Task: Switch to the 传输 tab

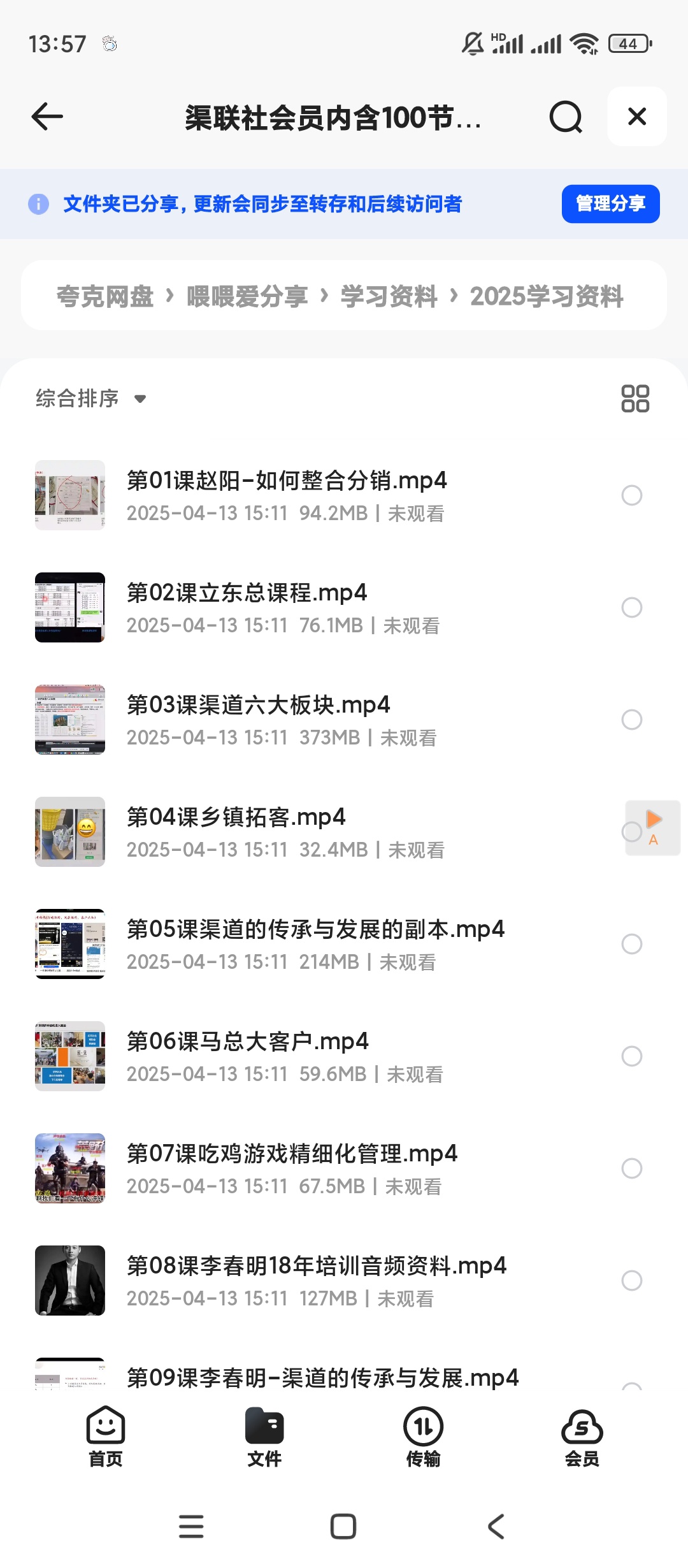Action: point(423,1437)
